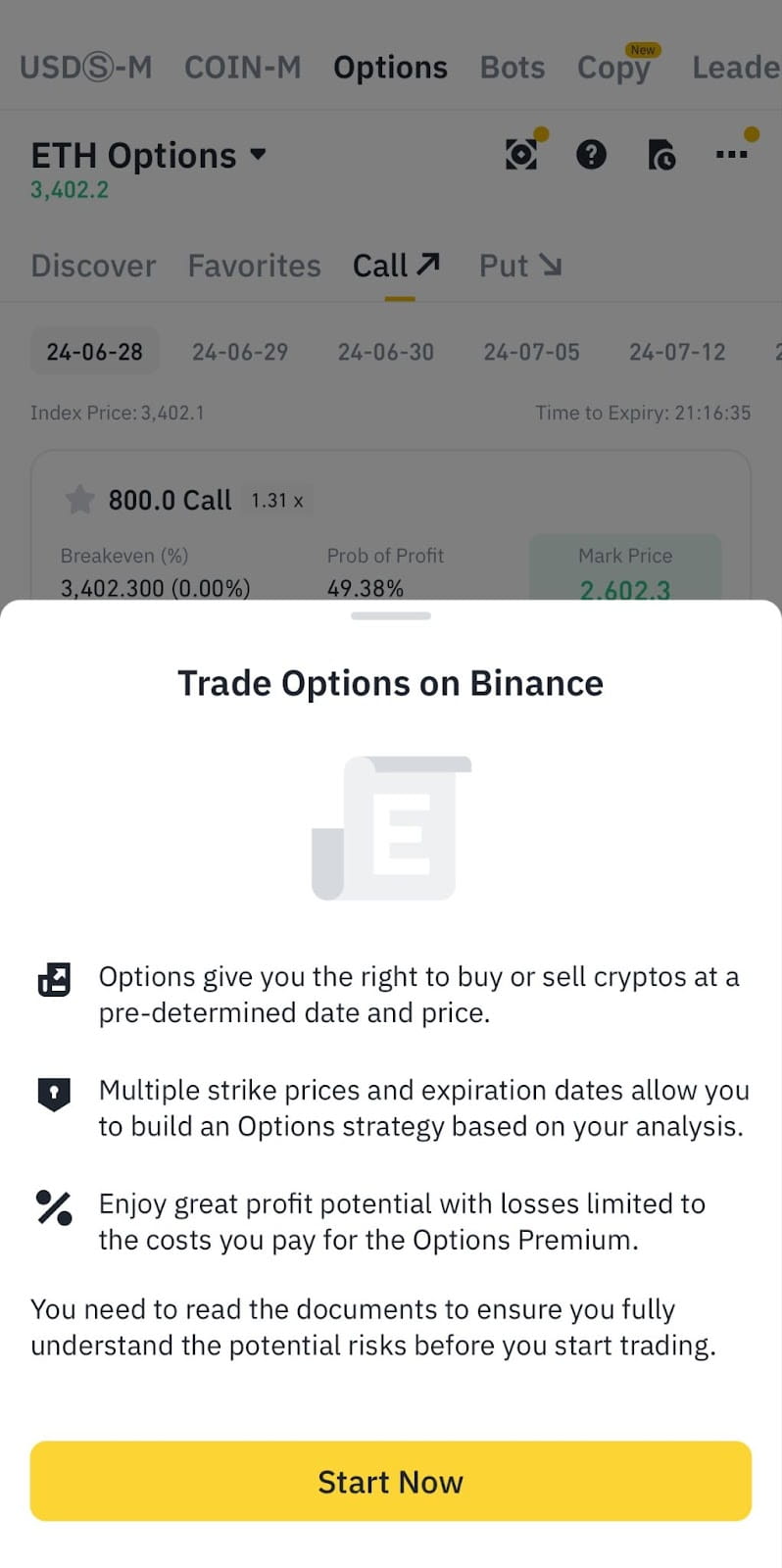This screenshot has width=782, height=1568.
Task: Open the COIN-M tab
Action: point(242,68)
